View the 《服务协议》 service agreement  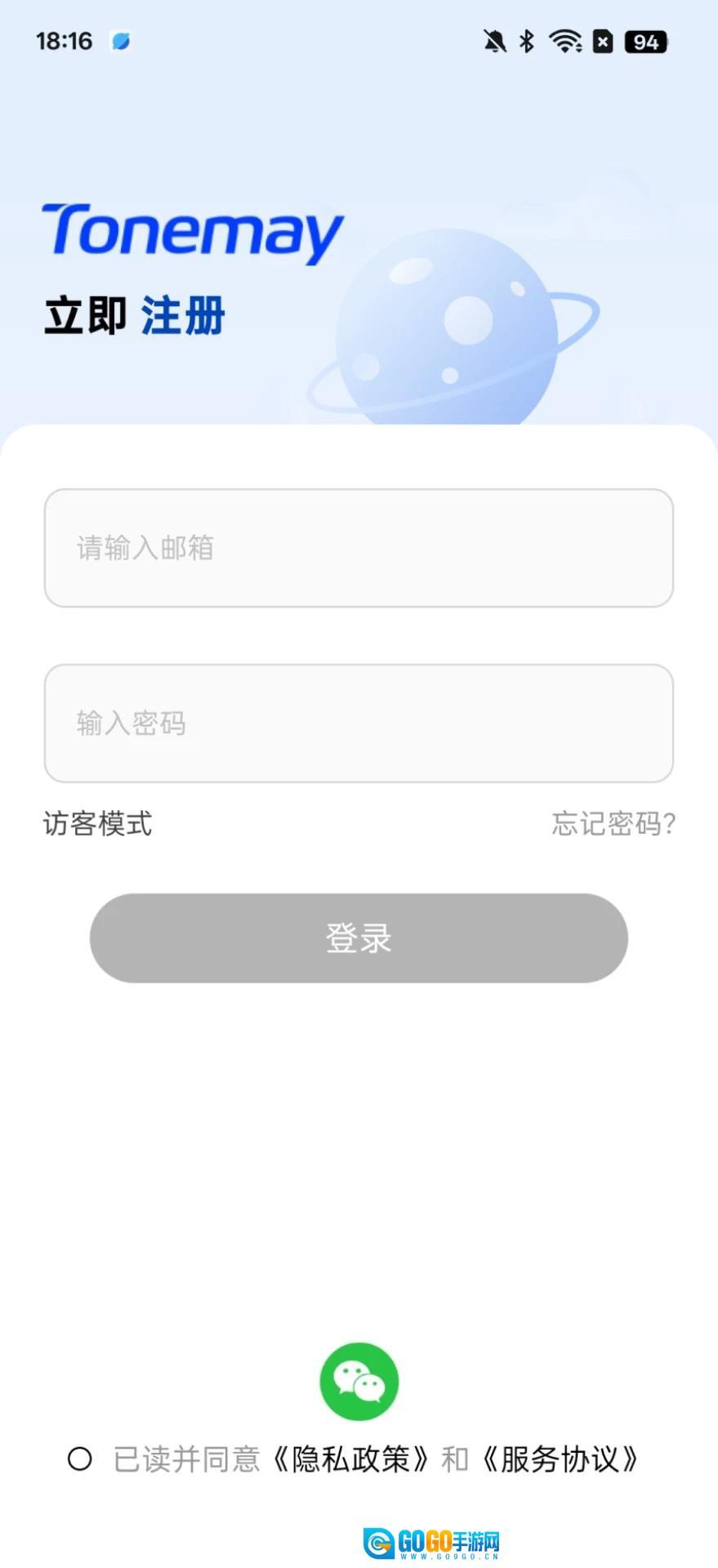(560, 1459)
